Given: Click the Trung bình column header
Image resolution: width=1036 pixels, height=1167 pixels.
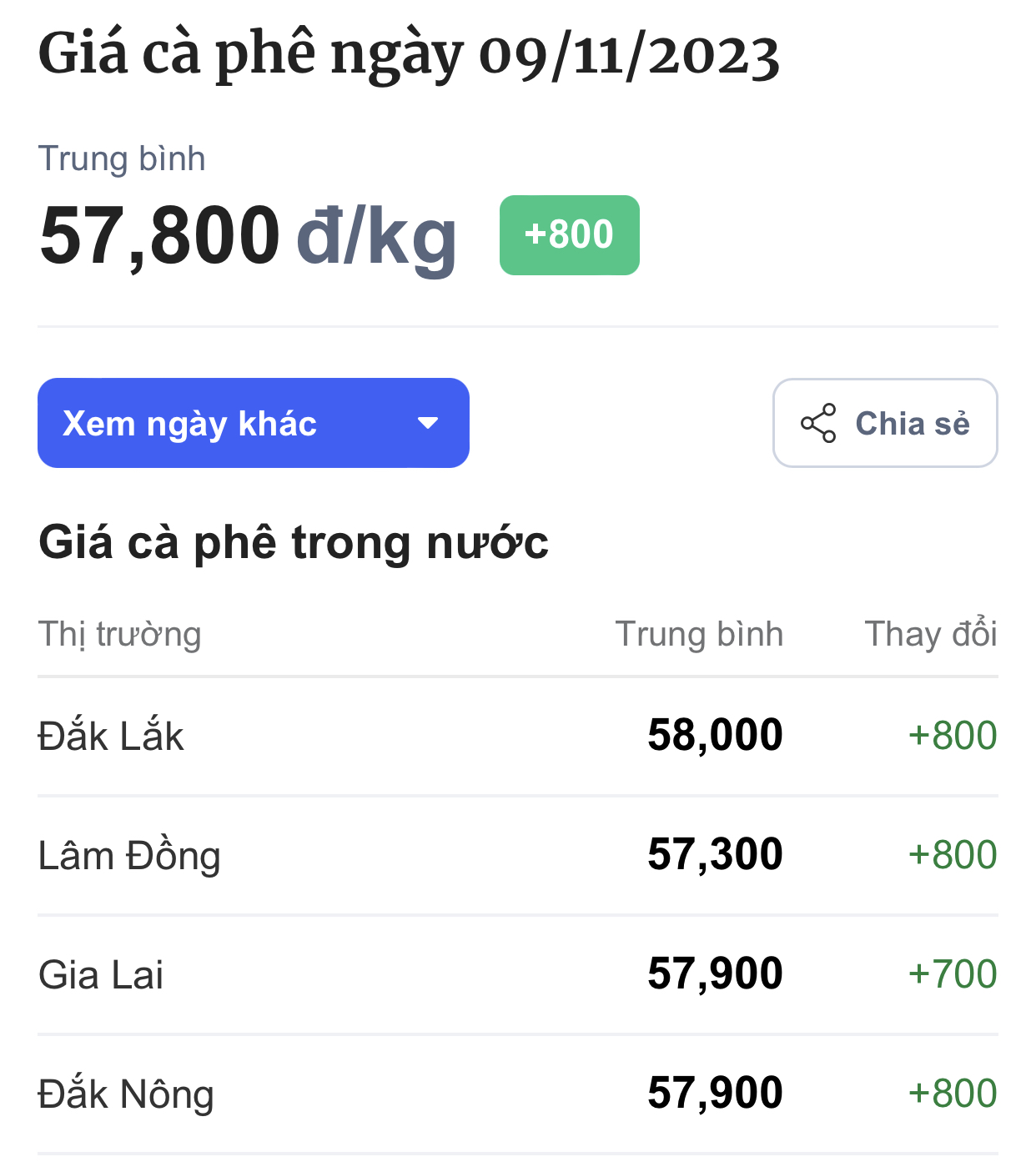Looking at the screenshot, I should (699, 634).
